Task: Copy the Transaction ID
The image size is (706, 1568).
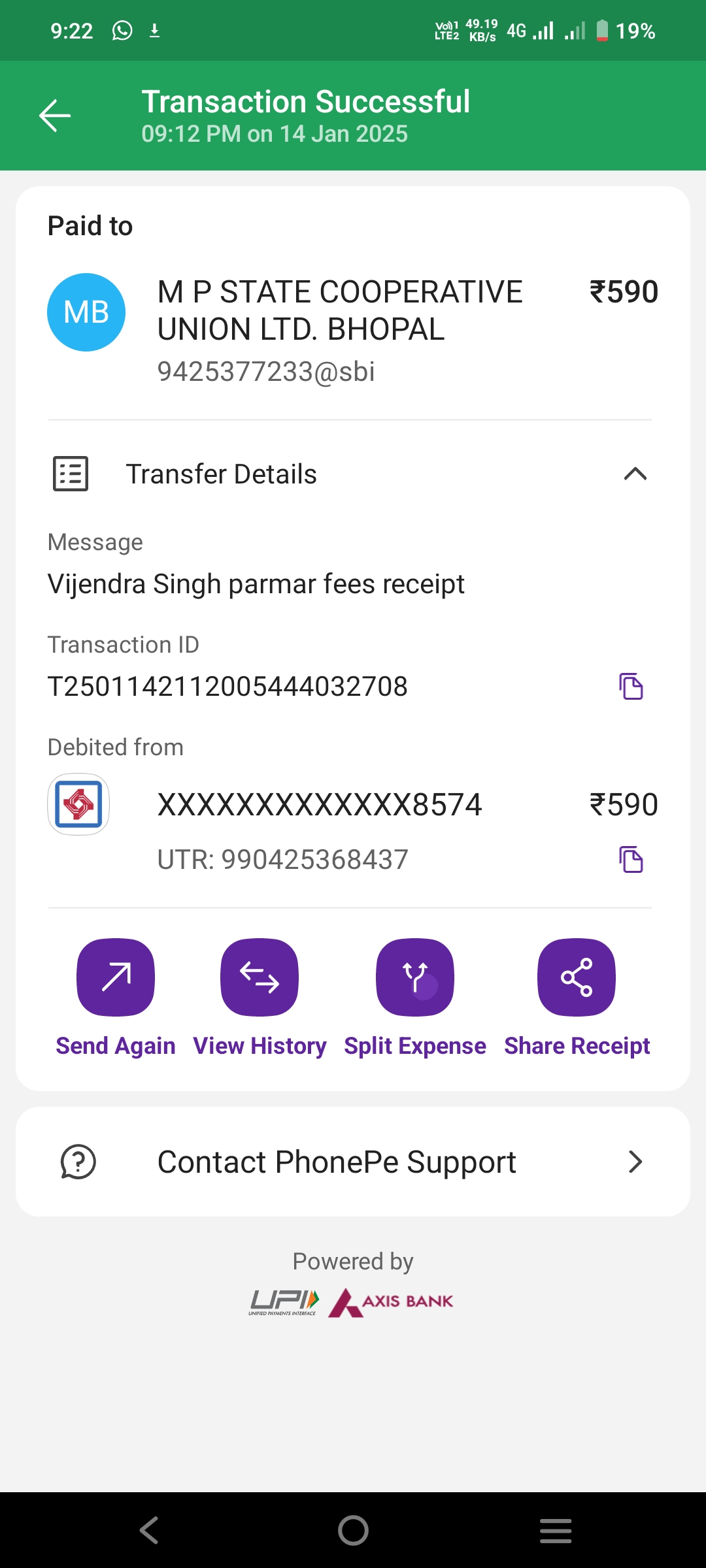Action: pyautogui.click(x=631, y=686)
